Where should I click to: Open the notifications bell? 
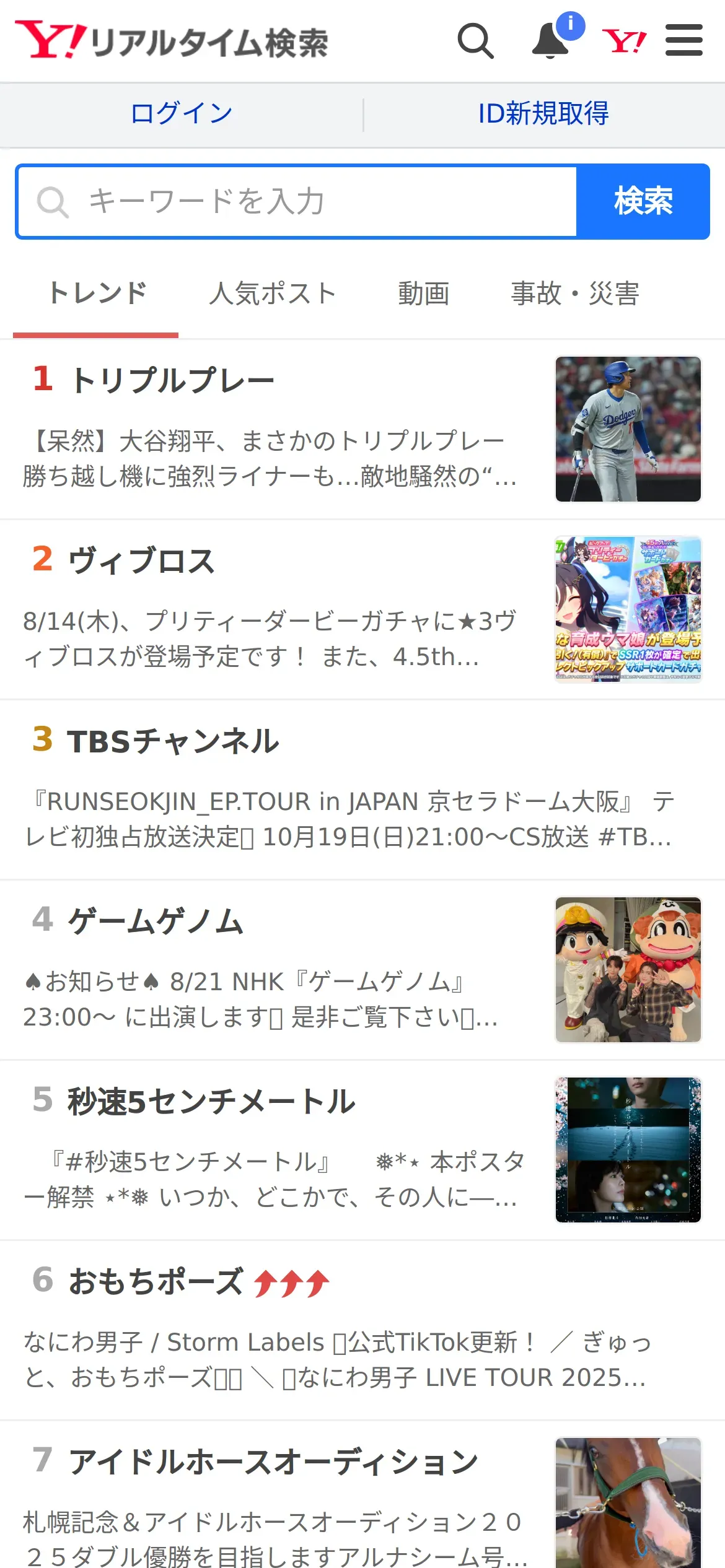pyautogui.click(x=551, y=41)
